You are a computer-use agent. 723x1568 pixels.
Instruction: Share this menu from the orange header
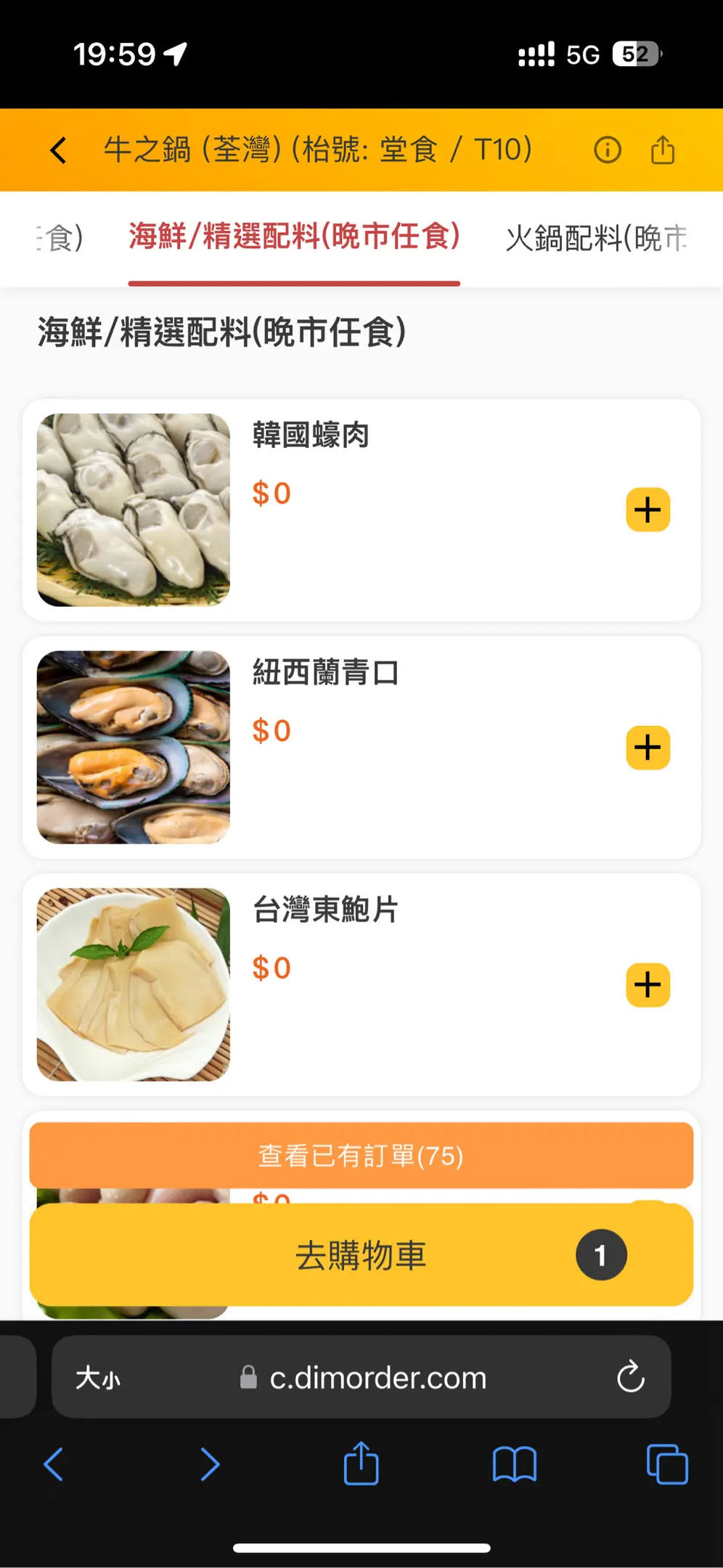[662, 150]
